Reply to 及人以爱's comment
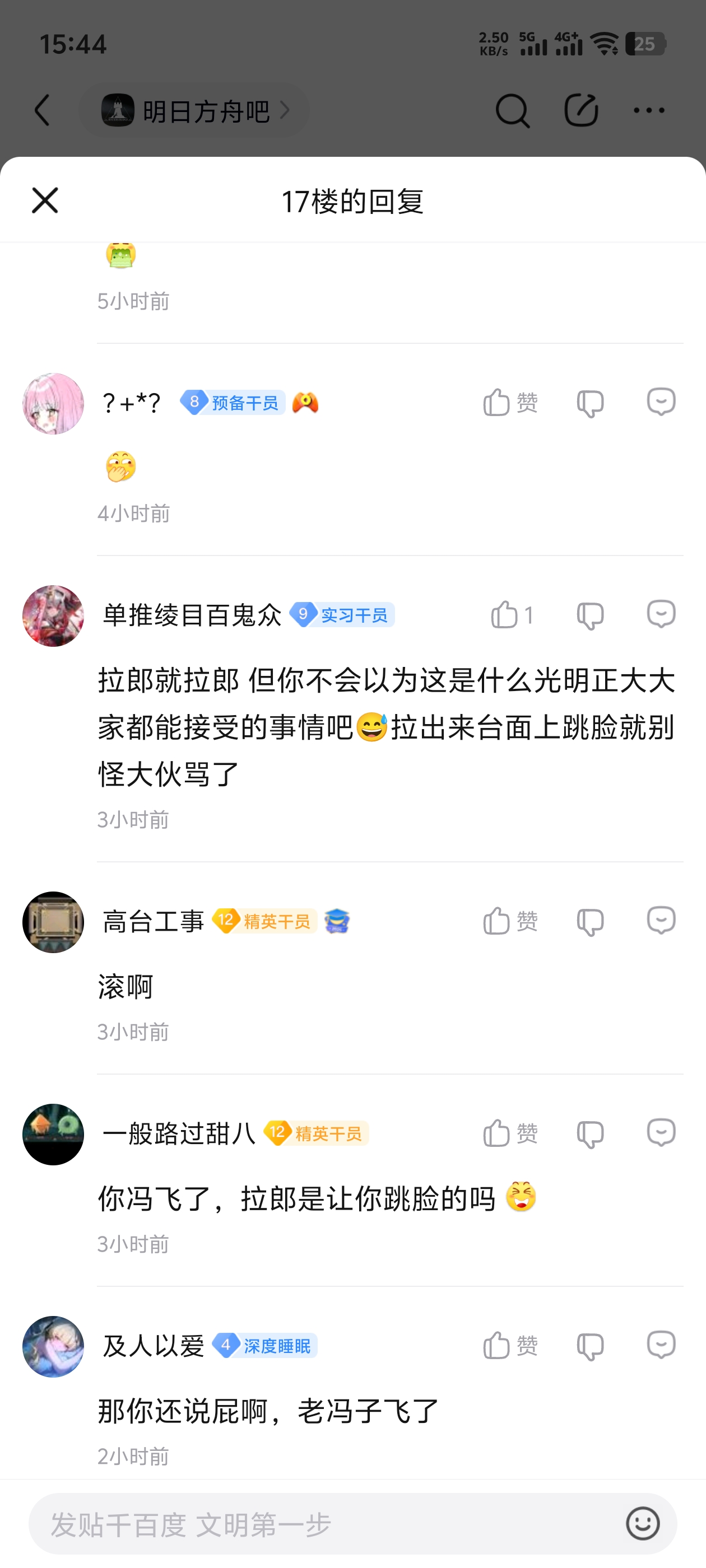 click(661, 1345)
